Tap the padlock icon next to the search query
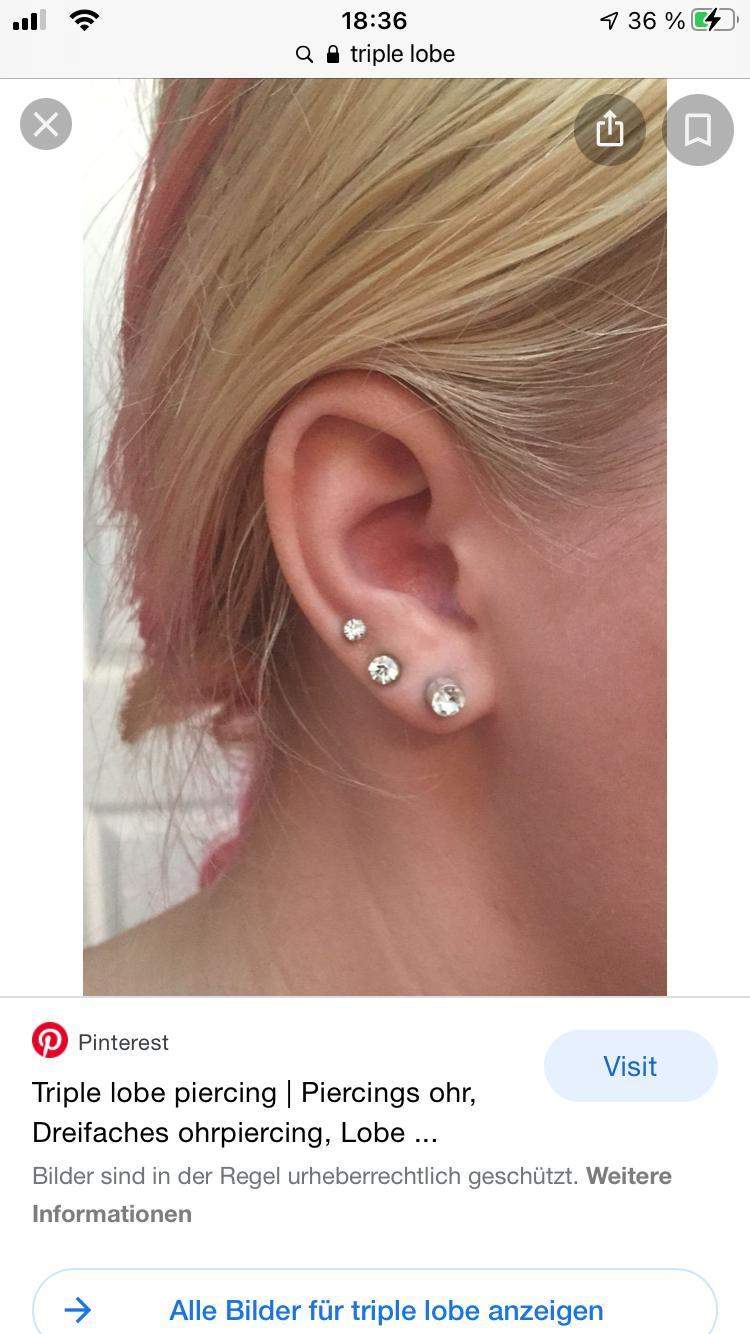This screenshot has height=1334, width=750. click(x=332, y=55)
